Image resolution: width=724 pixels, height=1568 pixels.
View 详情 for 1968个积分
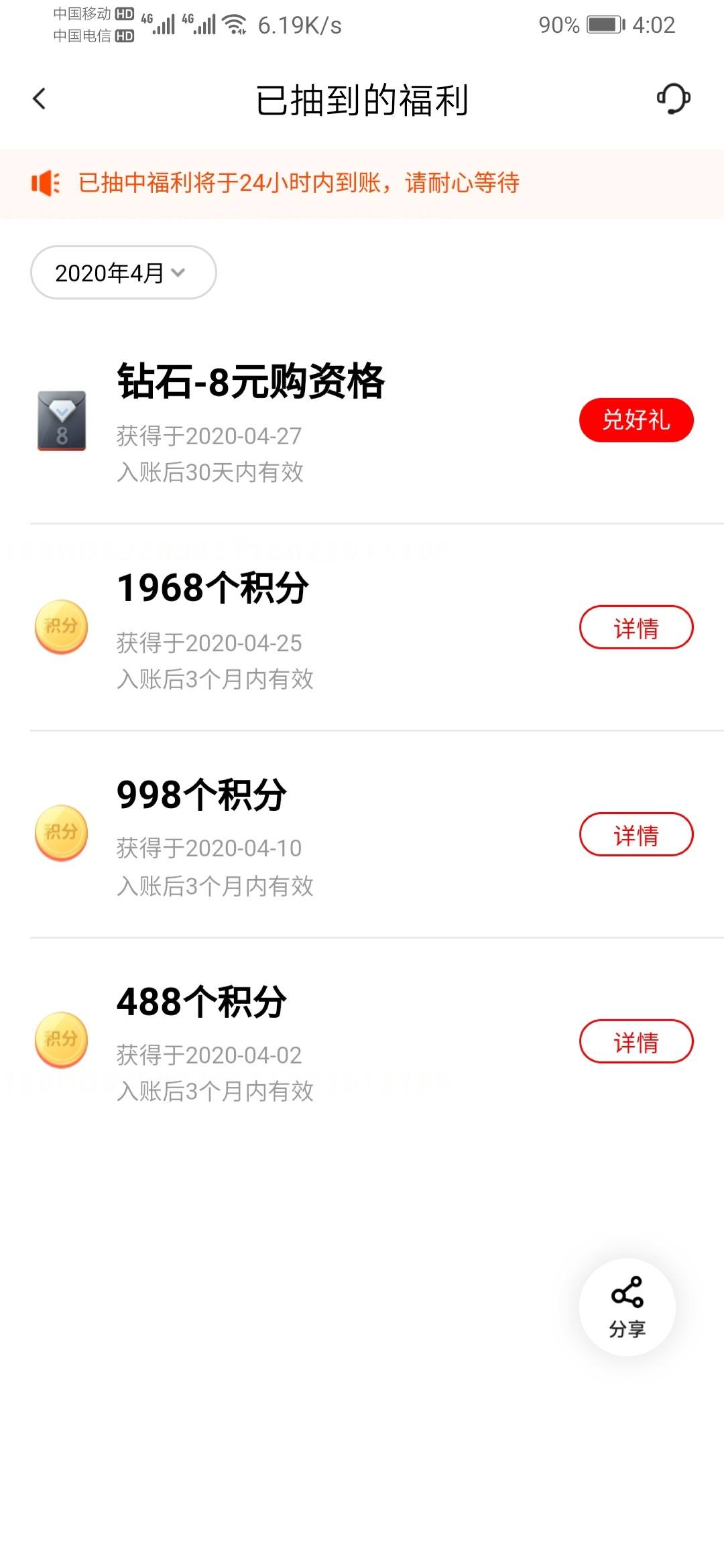tap(636, 628)
